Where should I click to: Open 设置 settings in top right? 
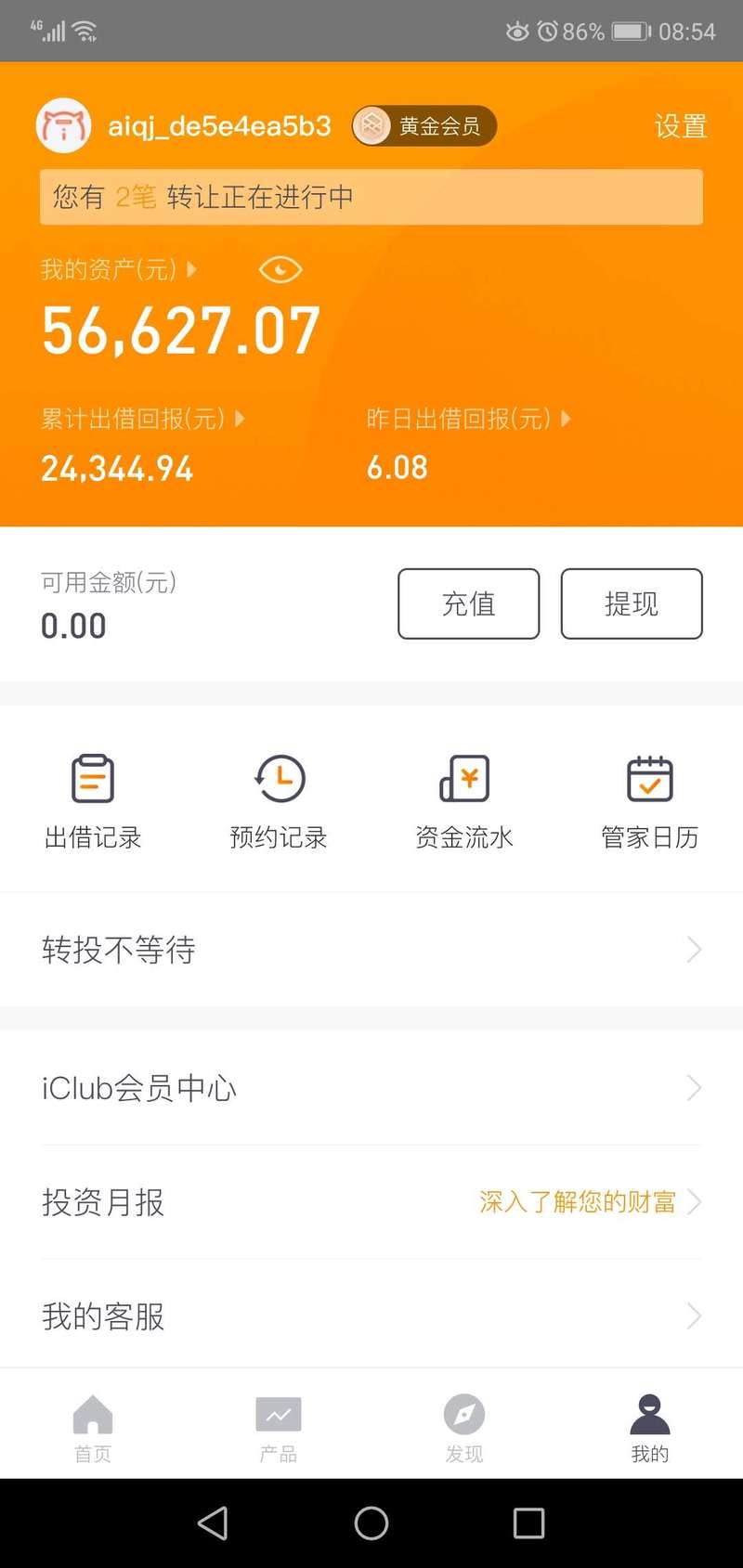coord(680,125)
